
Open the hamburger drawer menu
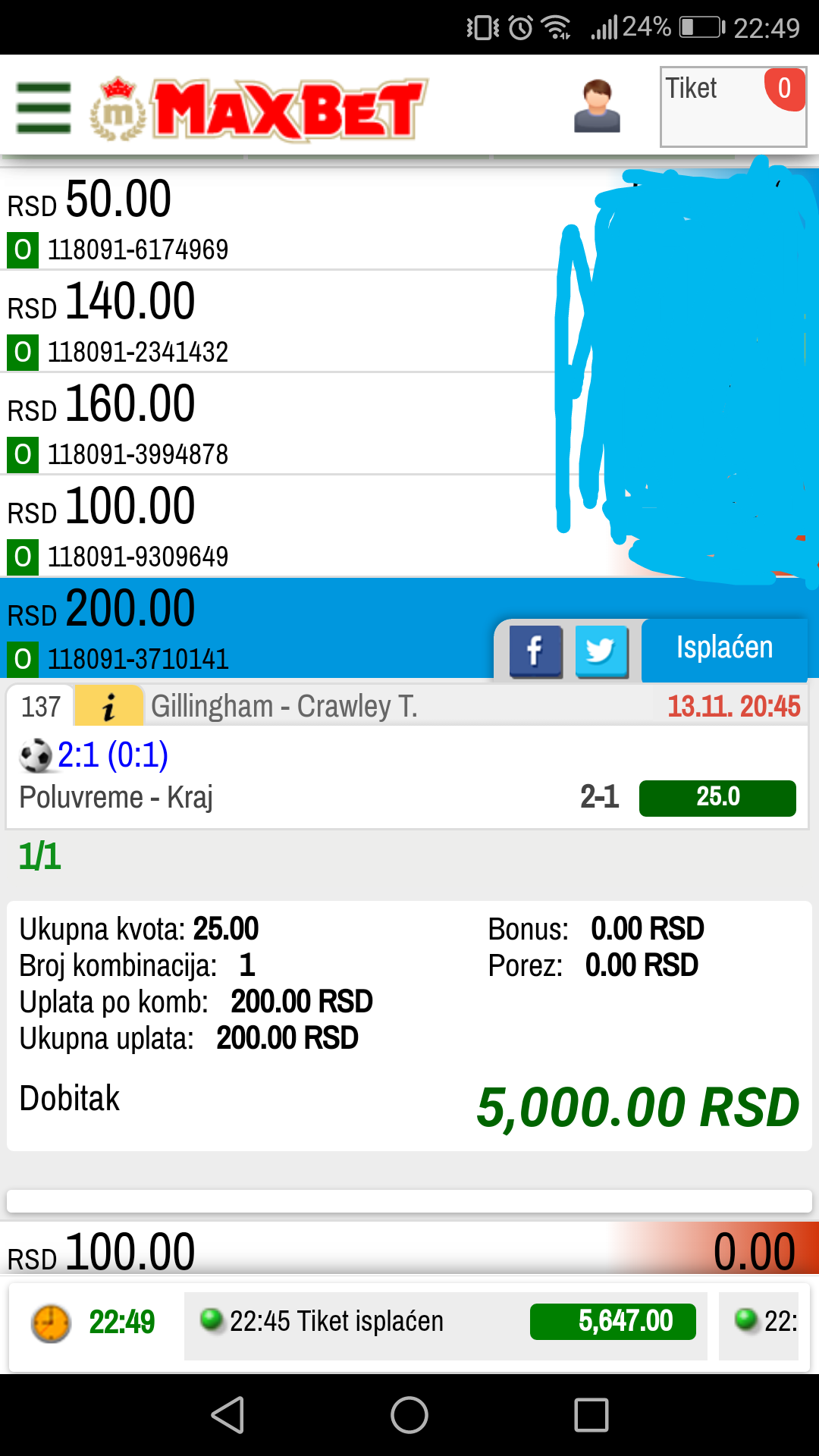tap(44, 108)
